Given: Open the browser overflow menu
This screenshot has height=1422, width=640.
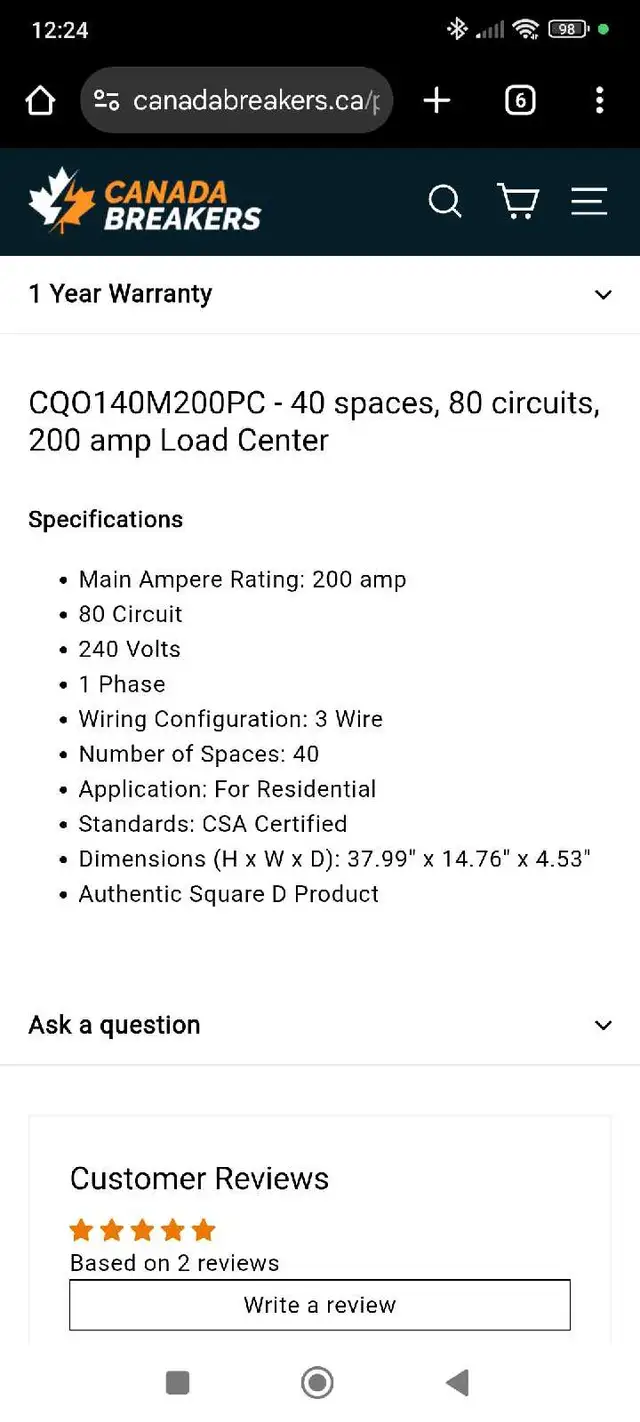Looking at the screenshot, I should click(599, 100).
